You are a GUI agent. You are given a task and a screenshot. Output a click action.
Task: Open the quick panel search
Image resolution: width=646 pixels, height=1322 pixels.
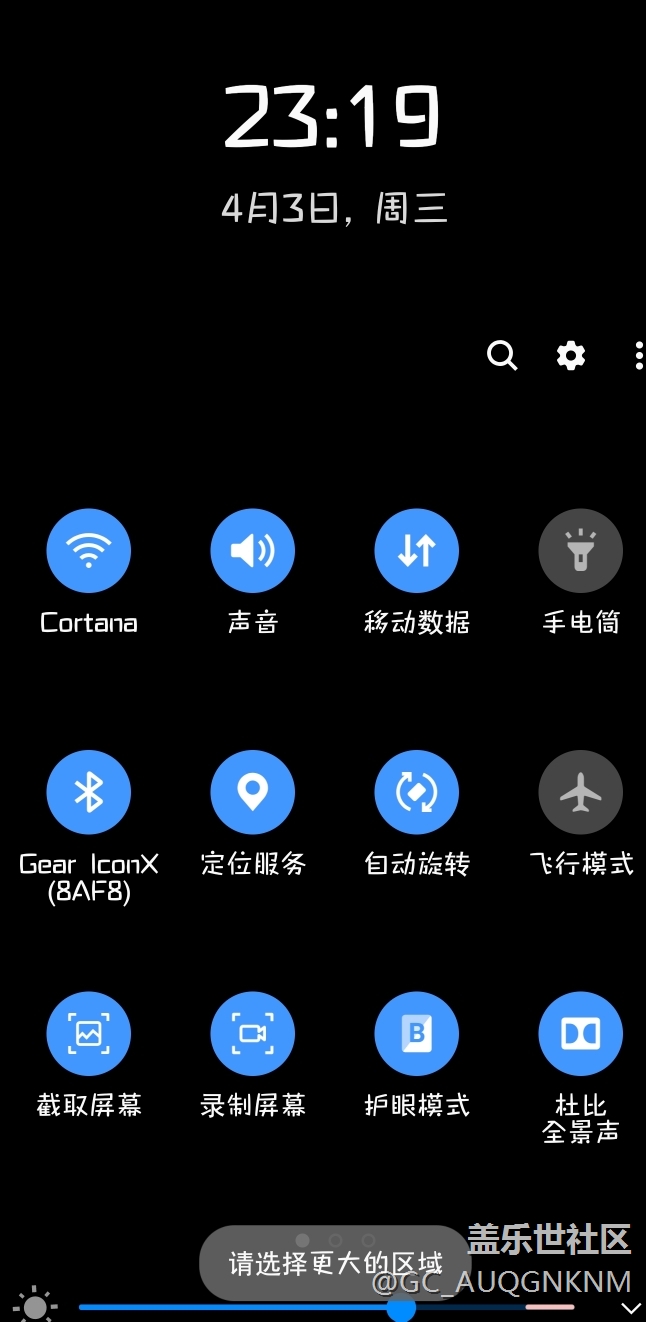tap(502, 355)
